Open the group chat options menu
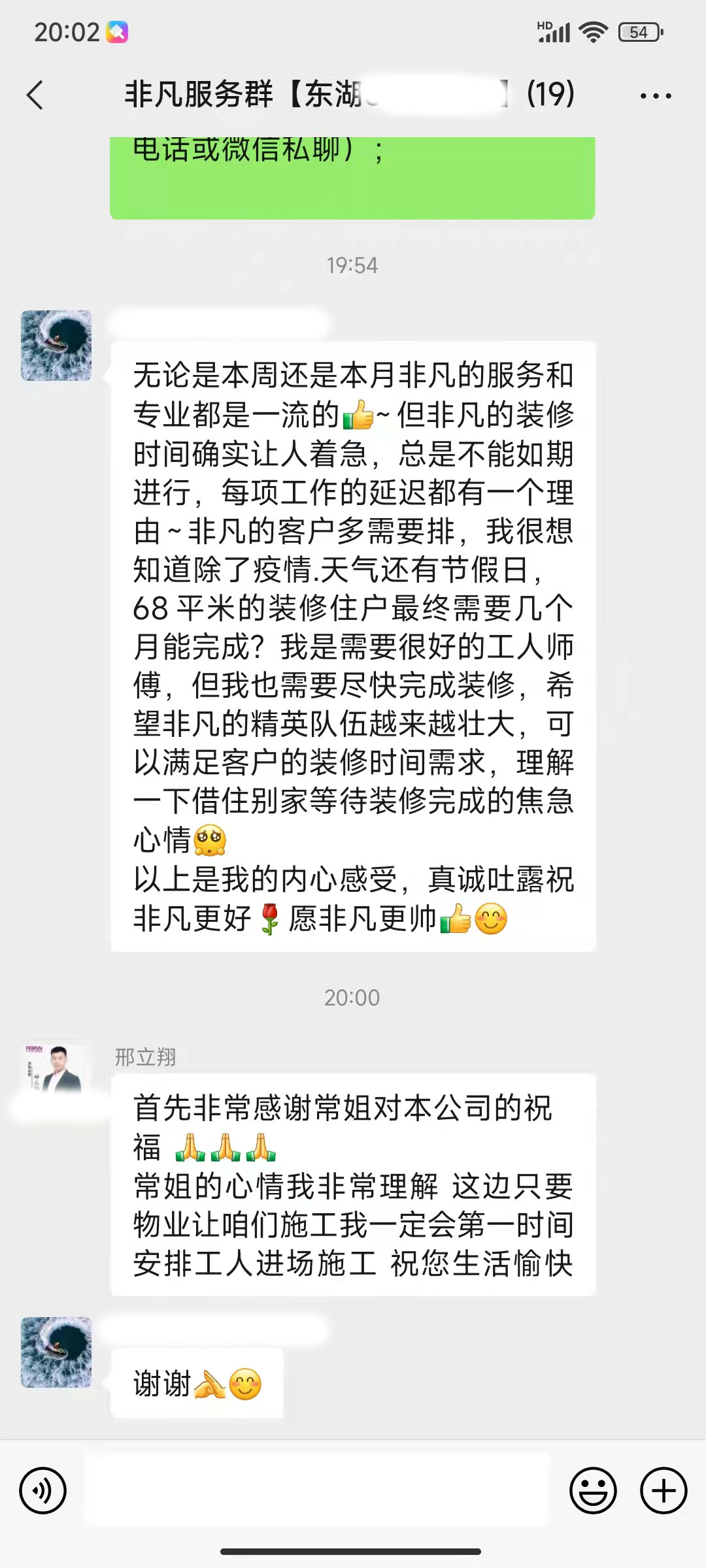 click(655, 96)
